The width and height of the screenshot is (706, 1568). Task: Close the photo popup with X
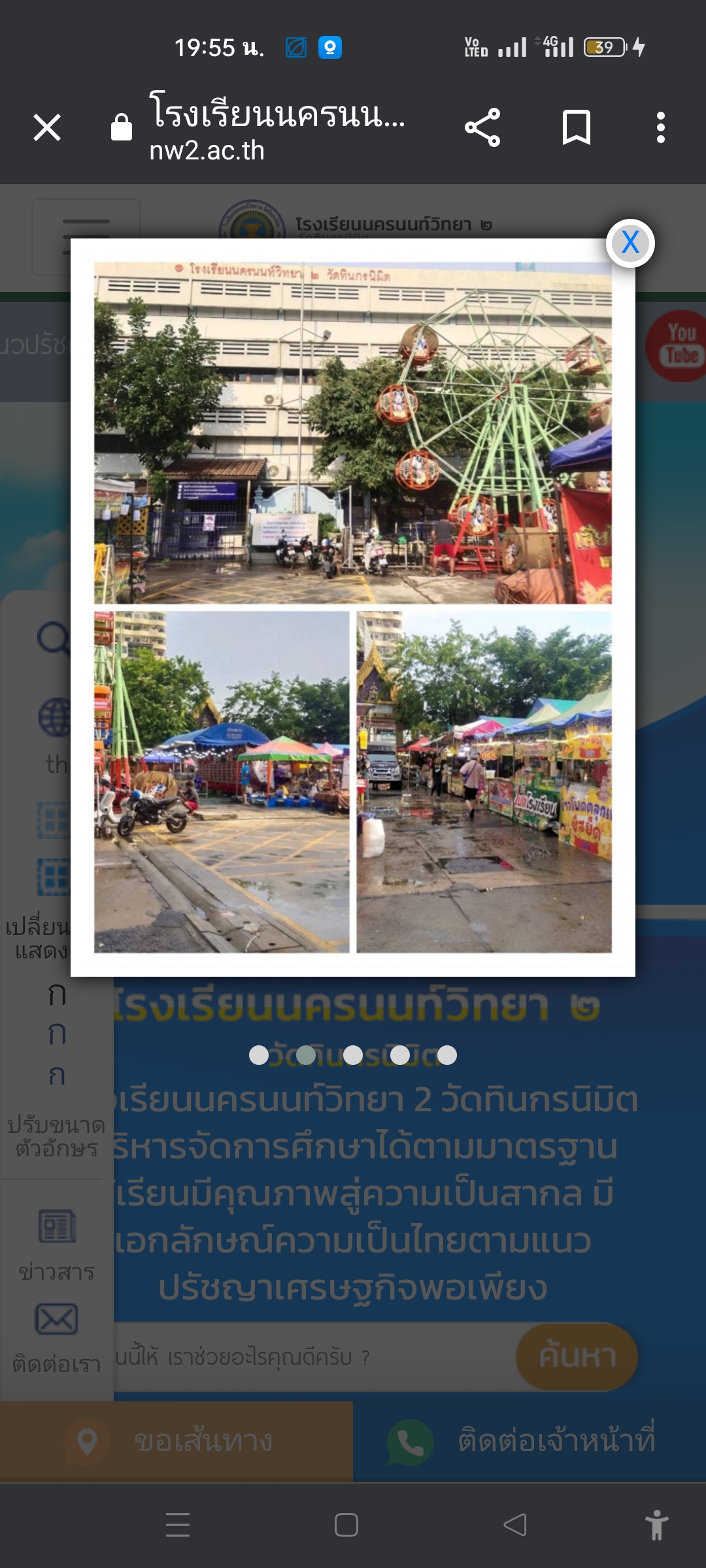[x=630, y=243]
